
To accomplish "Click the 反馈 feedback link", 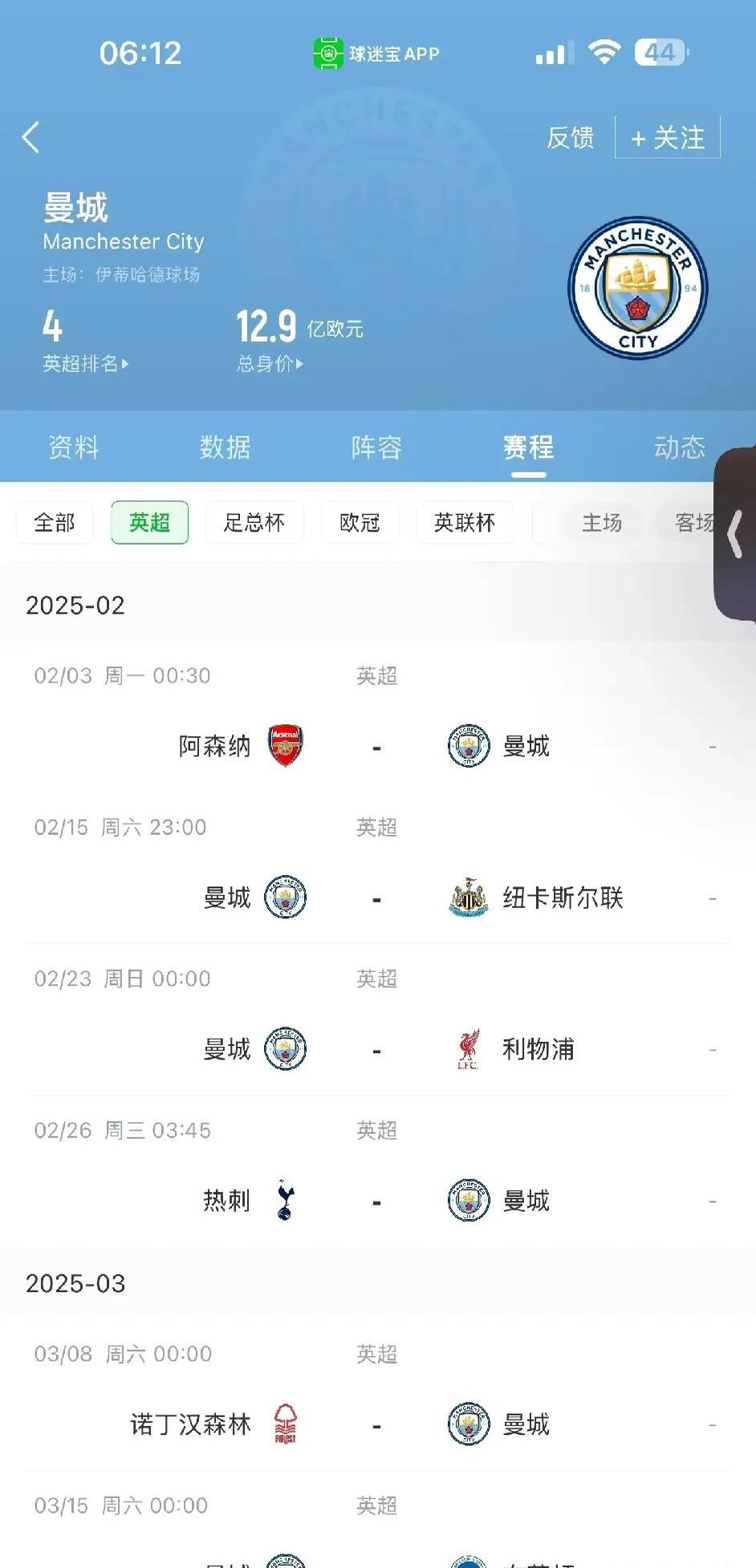I will click(571, 138).
